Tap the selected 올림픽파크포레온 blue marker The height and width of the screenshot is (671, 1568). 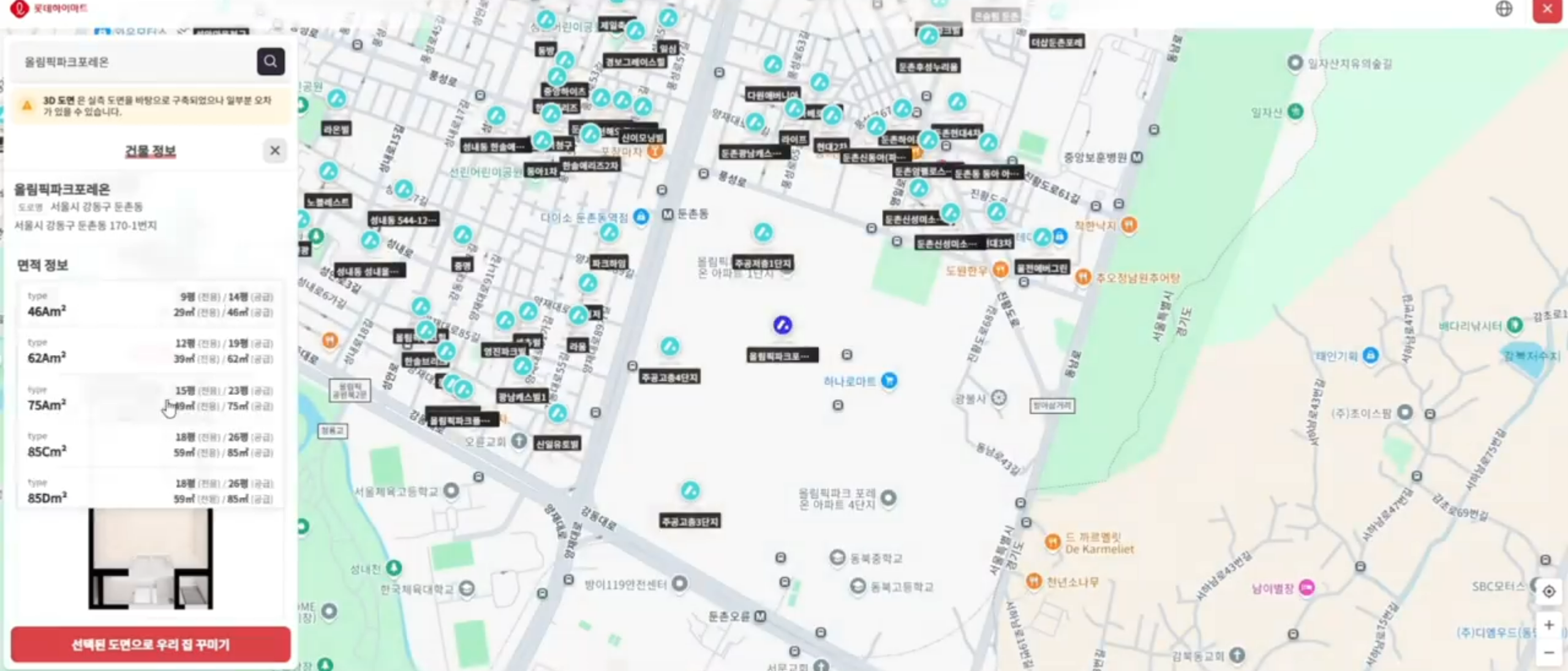tap(782, 325)
